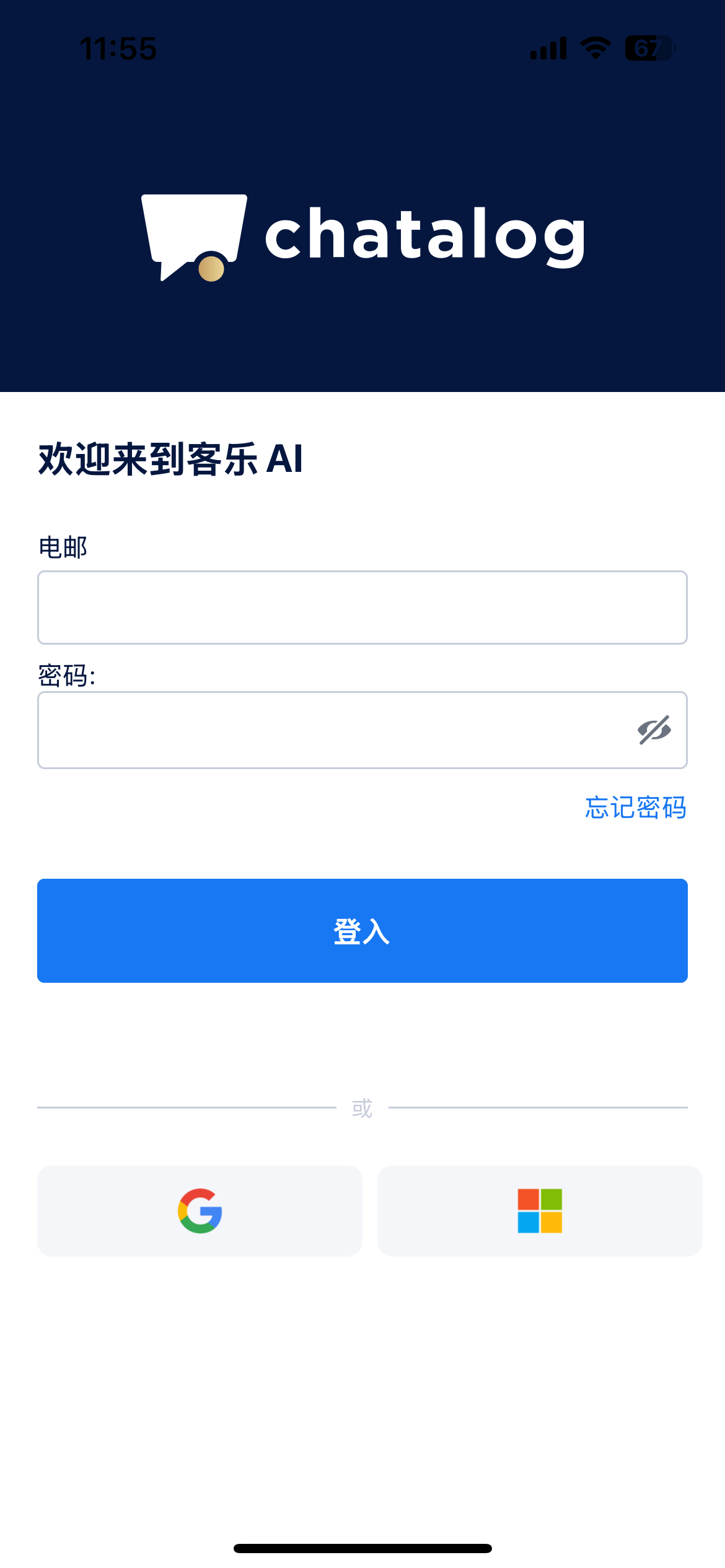
Task: Sign in with Google
Action: coord(200,1211)
